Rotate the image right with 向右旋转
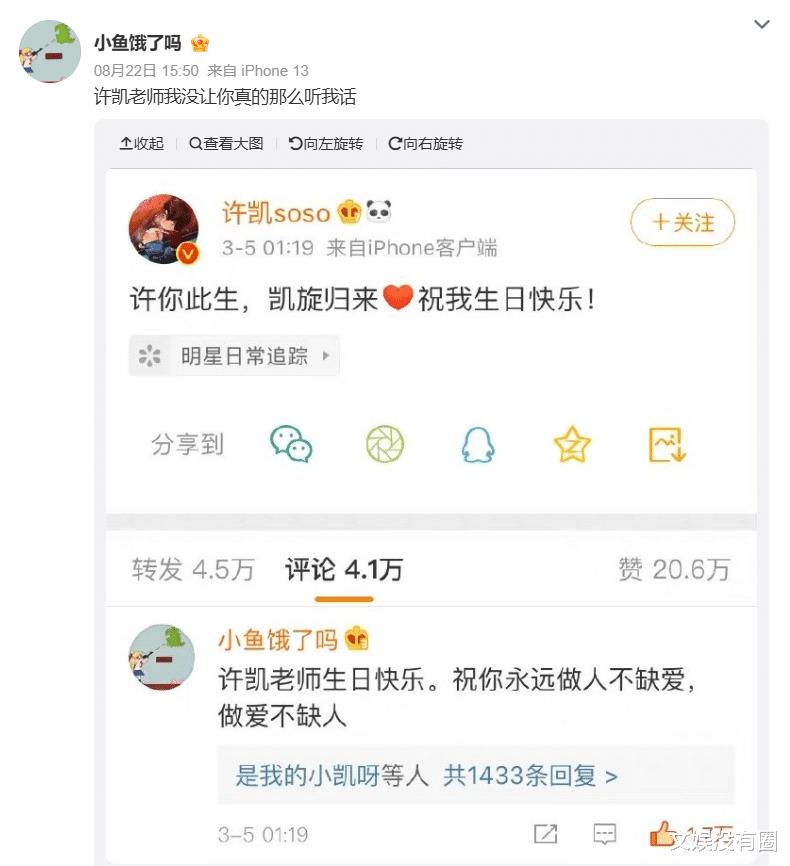This screenshot has width=790, height=866. [425, 144]
